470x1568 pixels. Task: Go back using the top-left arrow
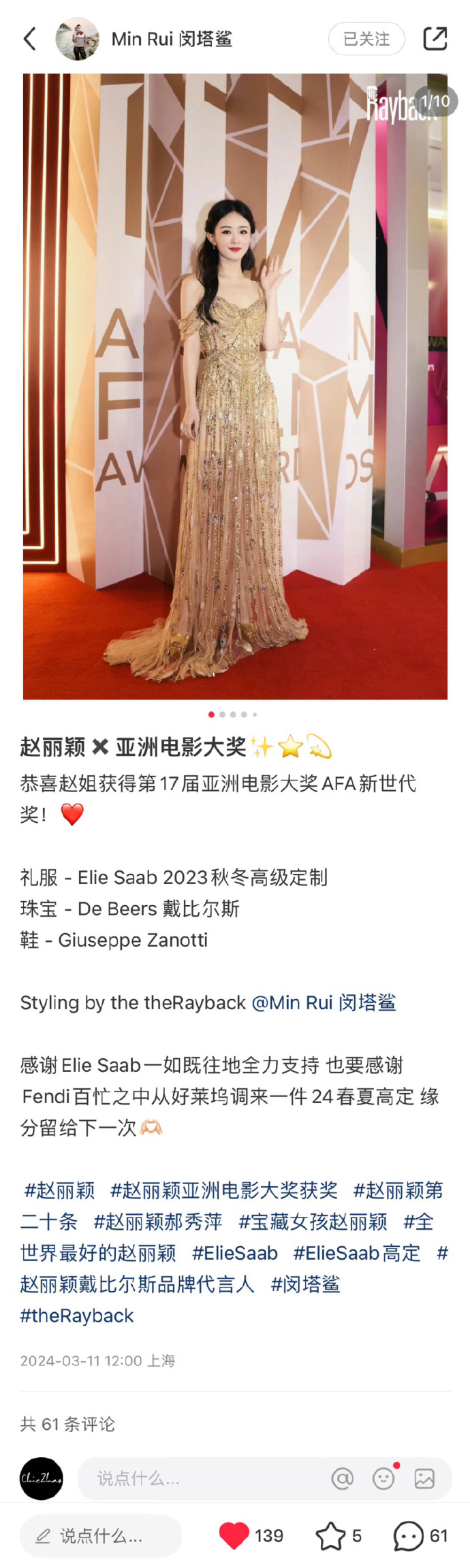pos(29,39)
